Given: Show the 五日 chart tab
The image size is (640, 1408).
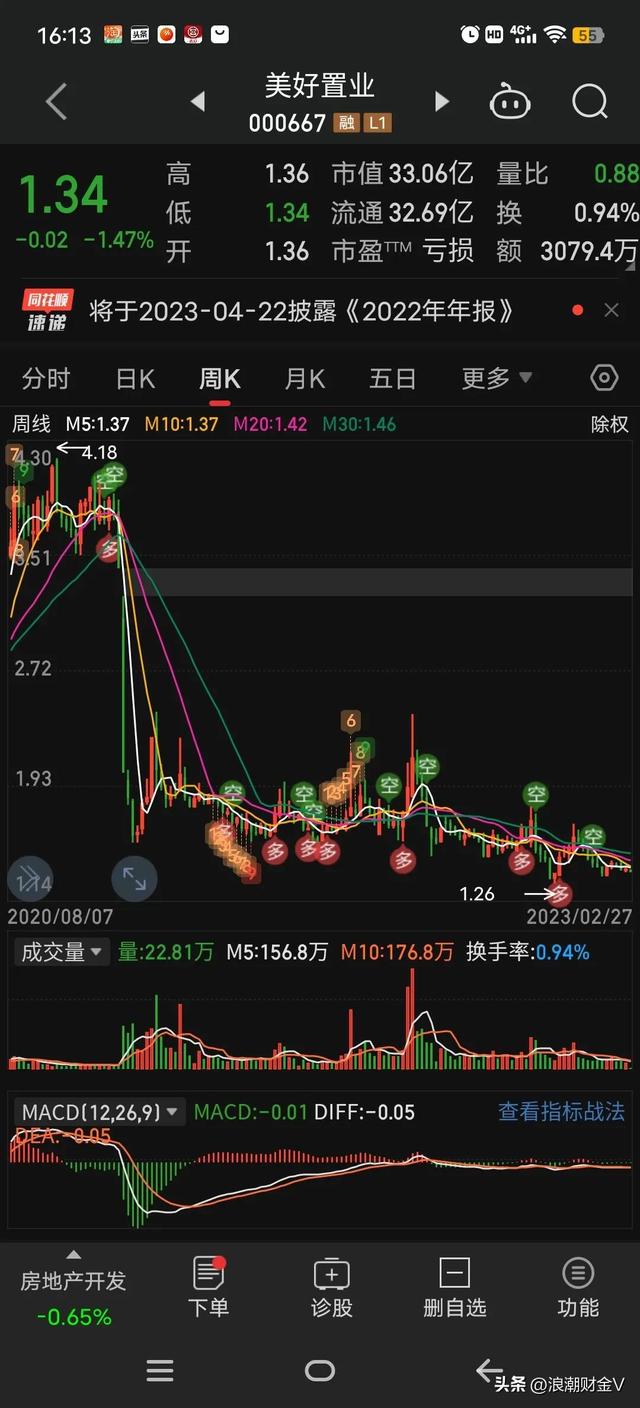Looking at the screenshot, I should [x=392, y=379].
